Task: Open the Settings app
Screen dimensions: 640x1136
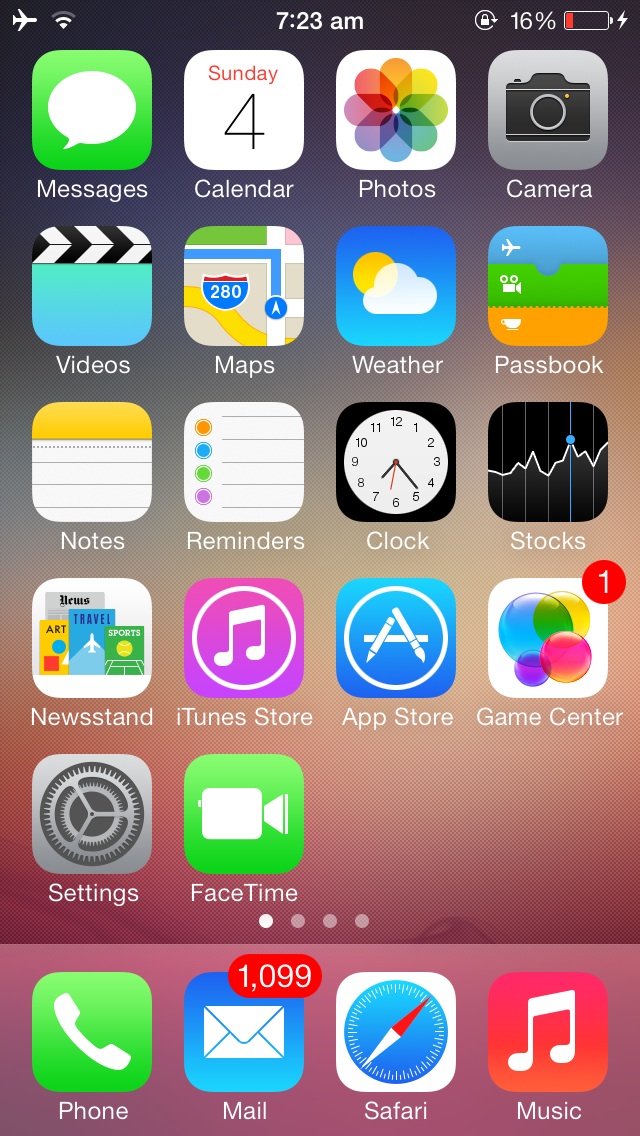Action: 92,814
